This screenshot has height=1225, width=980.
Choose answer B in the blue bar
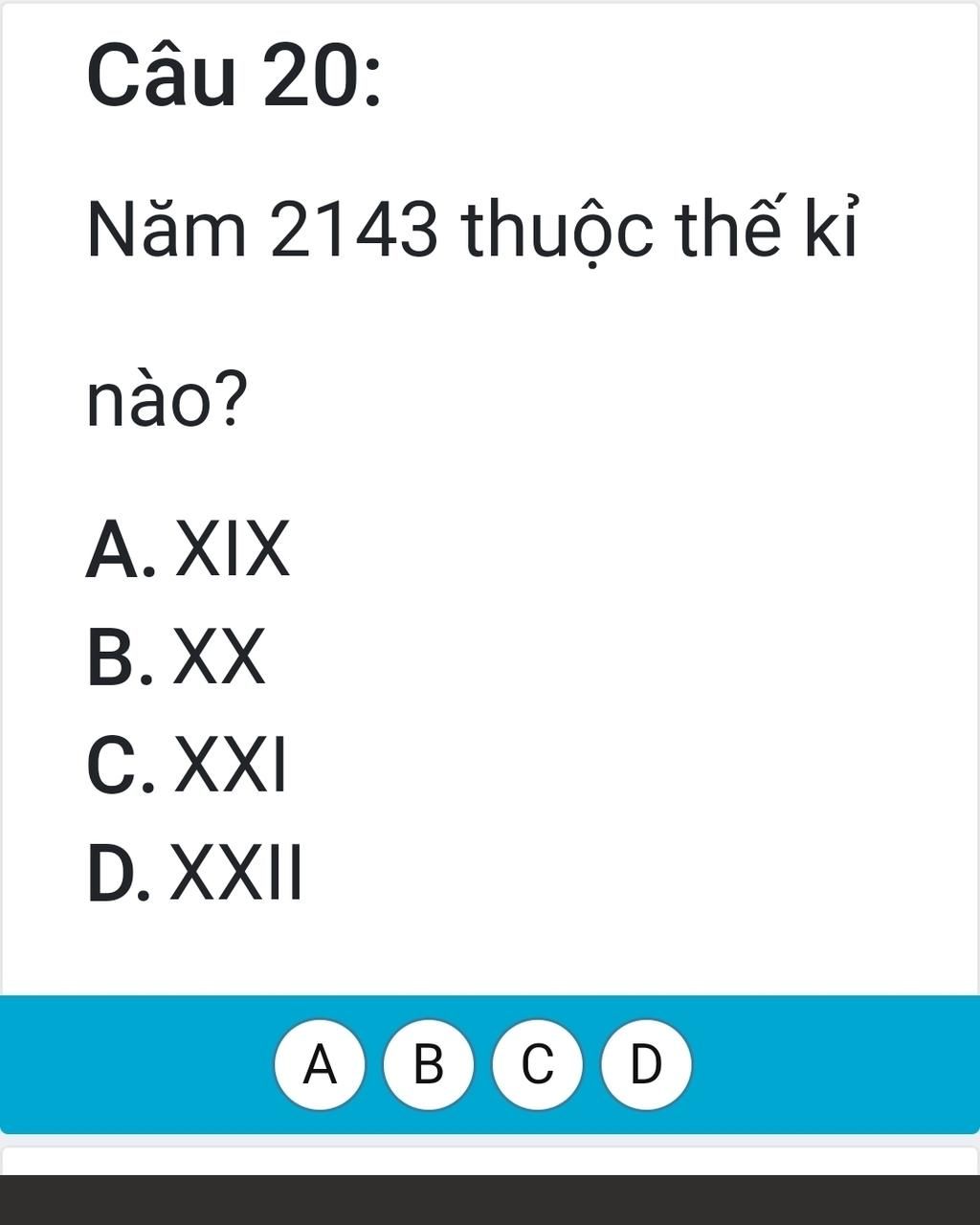(x=429, y=1064)
